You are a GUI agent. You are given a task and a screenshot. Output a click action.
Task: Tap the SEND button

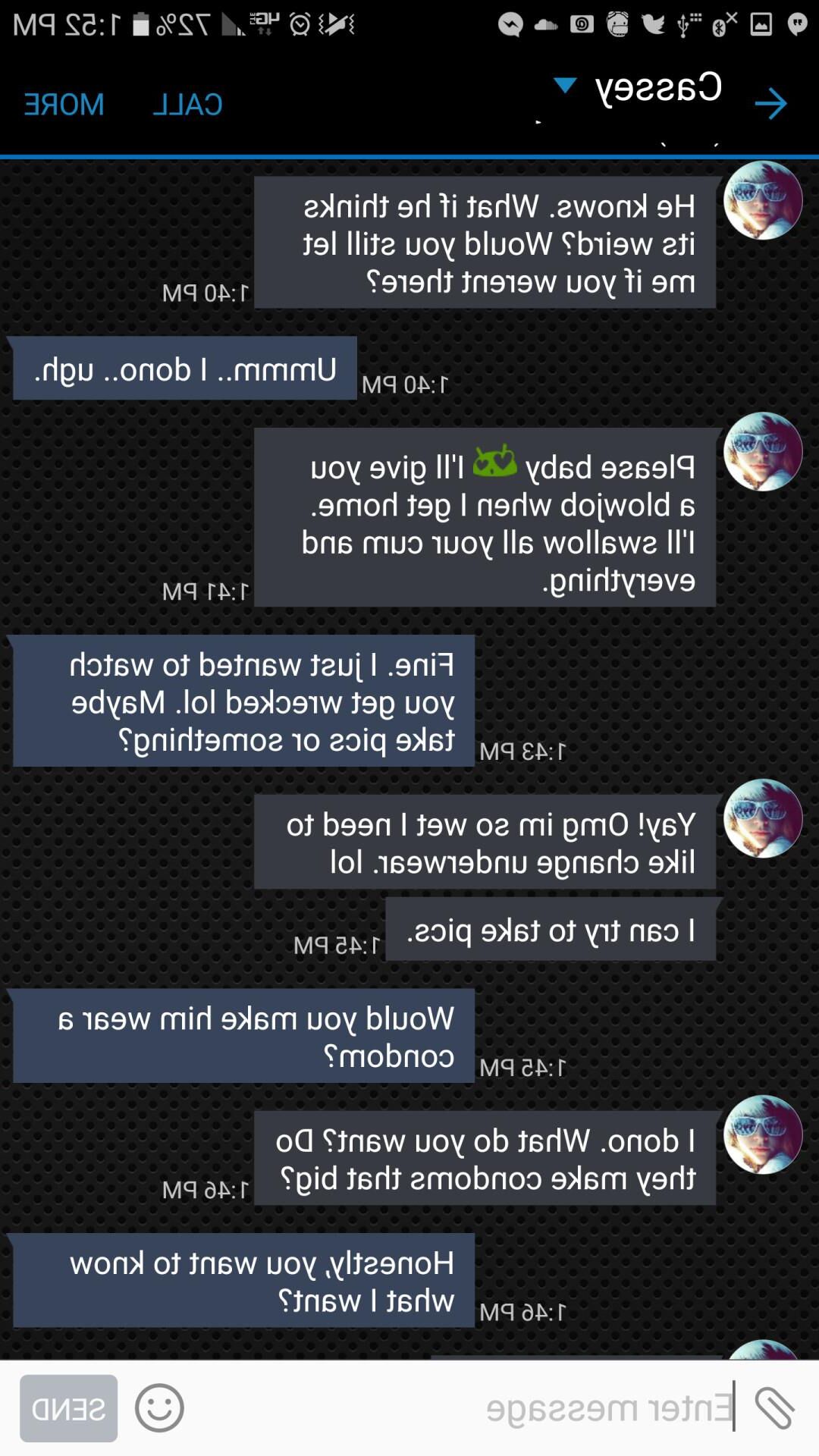point(68,1408)
